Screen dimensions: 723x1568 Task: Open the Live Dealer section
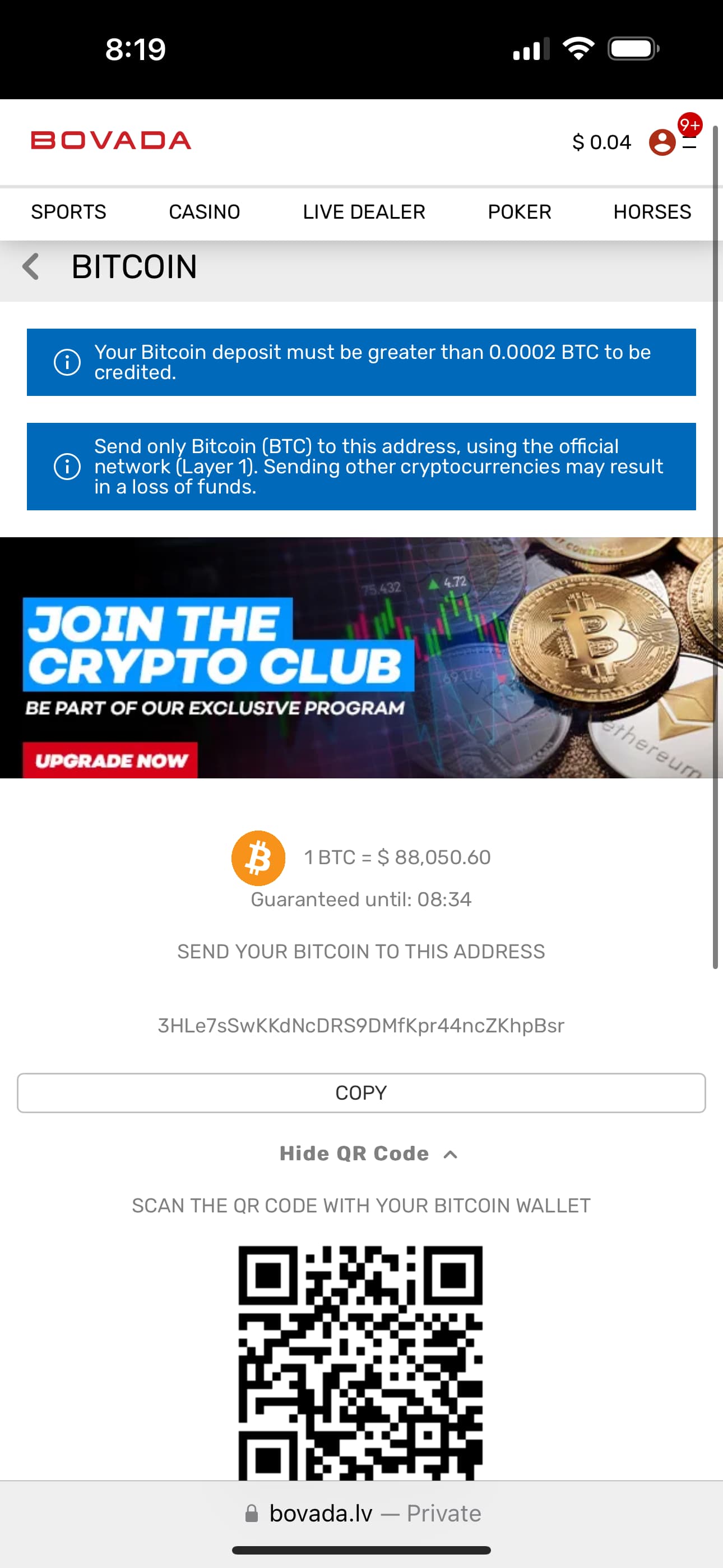pyautogui.click(x=363, y=212)
